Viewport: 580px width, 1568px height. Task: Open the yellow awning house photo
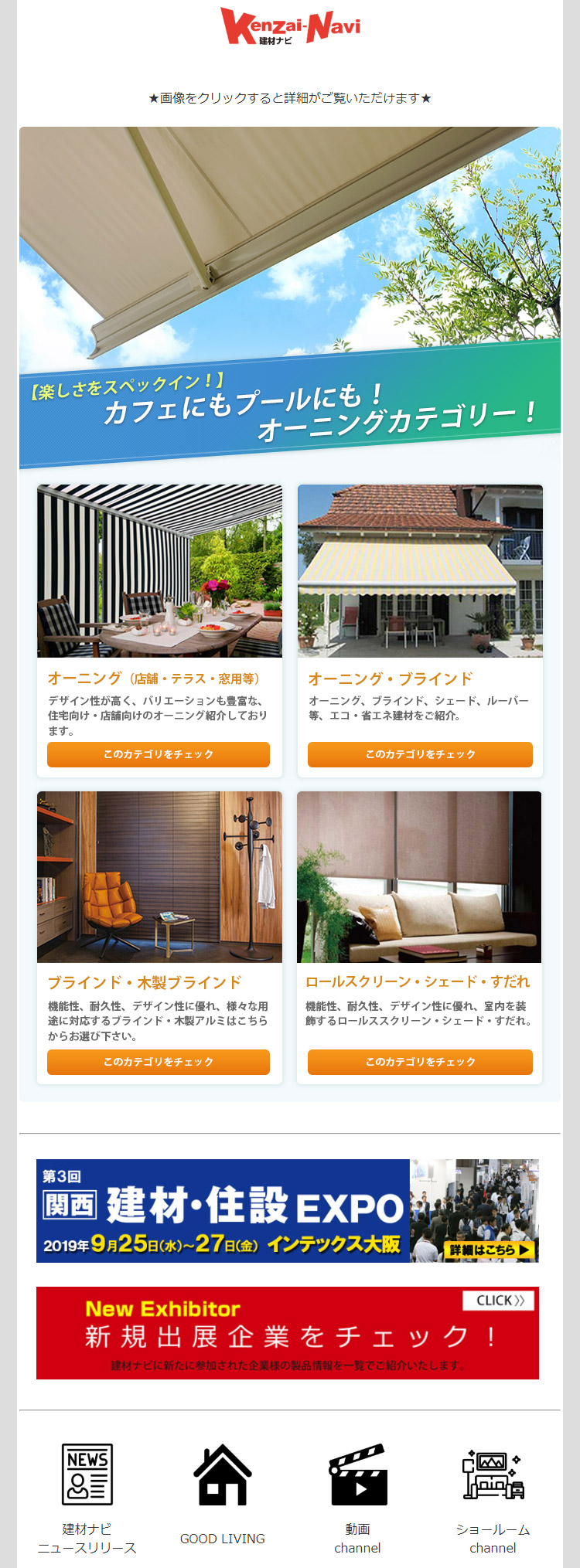click(420, 570)
